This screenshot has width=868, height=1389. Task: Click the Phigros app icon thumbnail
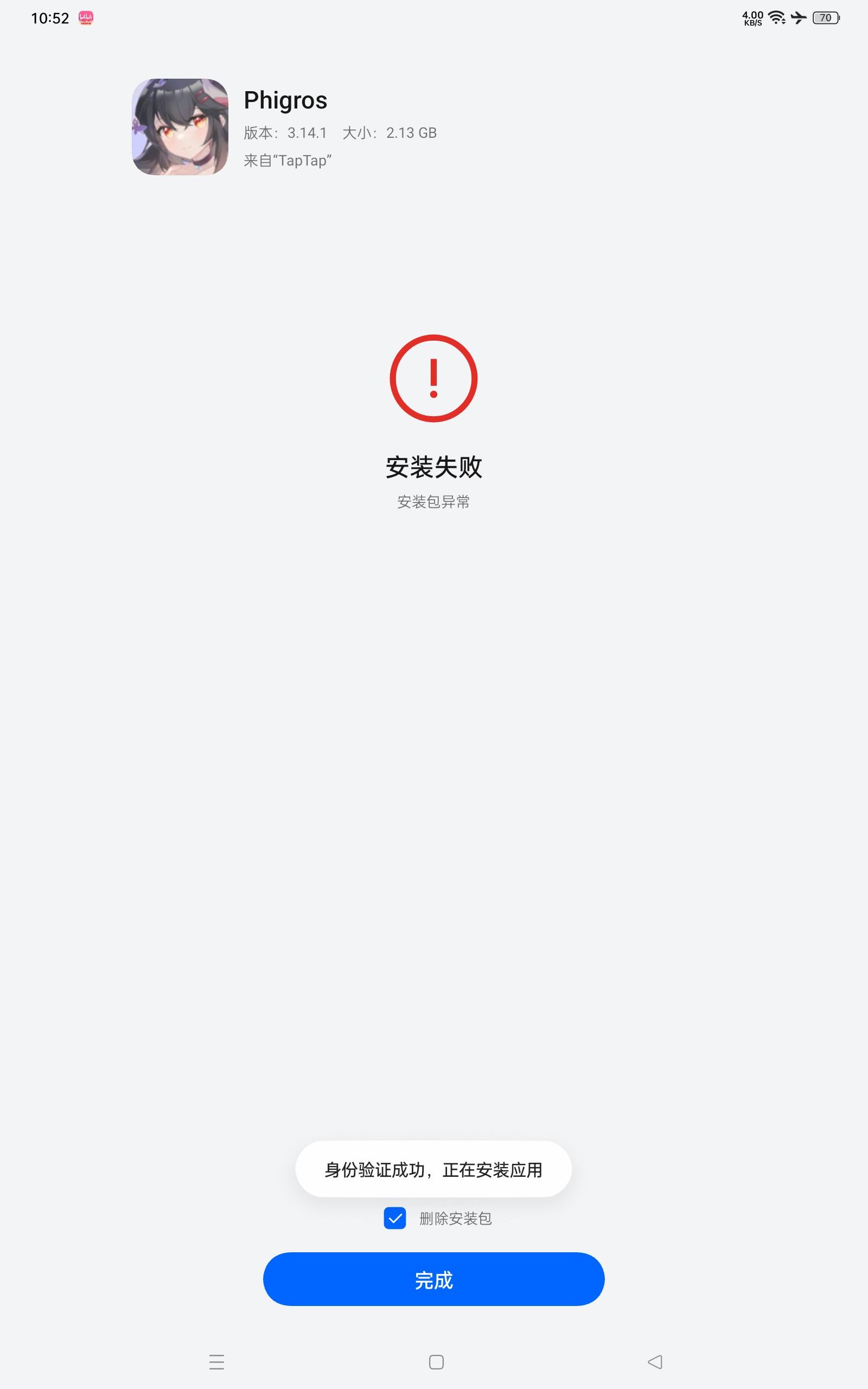coord(180,128)
